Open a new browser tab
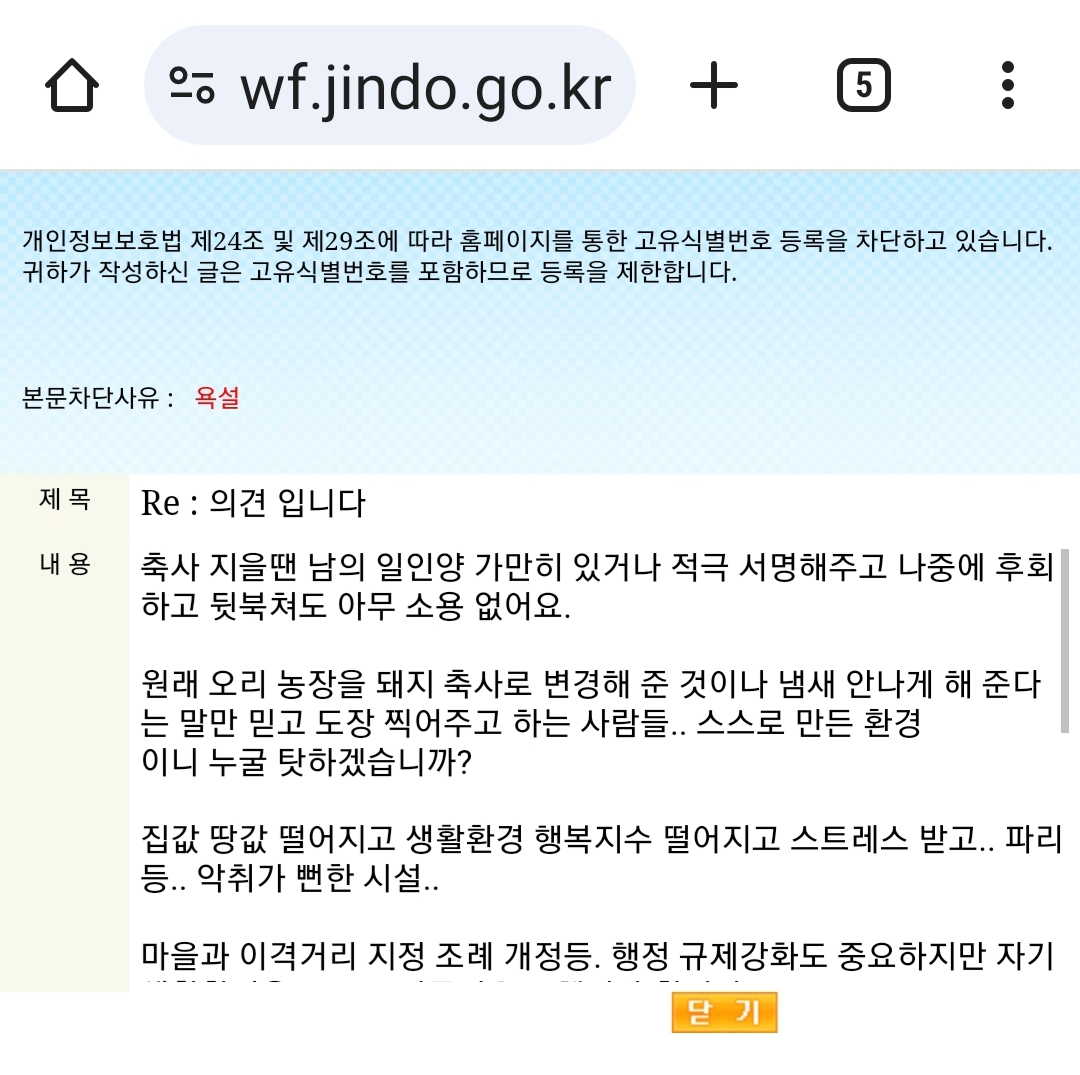The width and height of the screenshot is (1080, 1075). click(714, 86)
